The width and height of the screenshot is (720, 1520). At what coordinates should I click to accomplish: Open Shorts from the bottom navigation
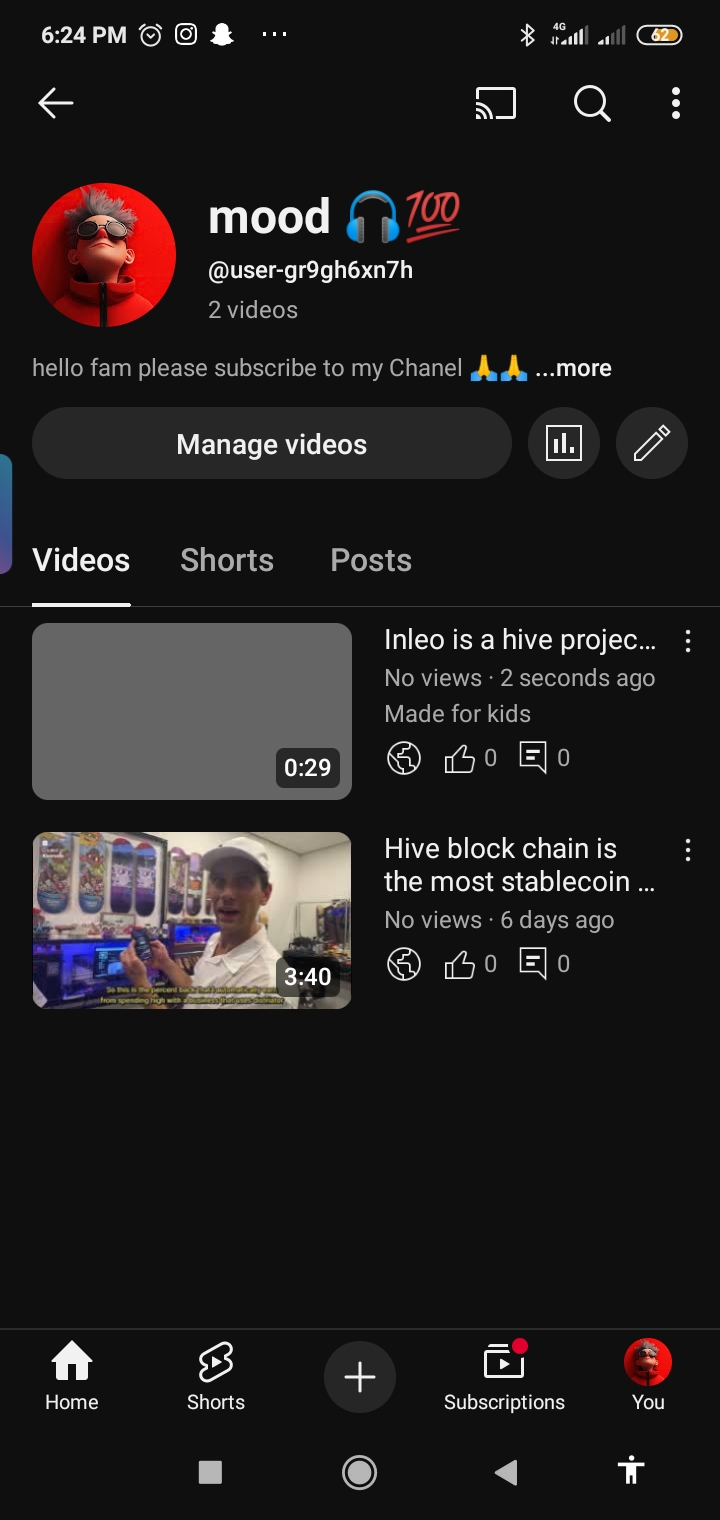coord(215,1377)
